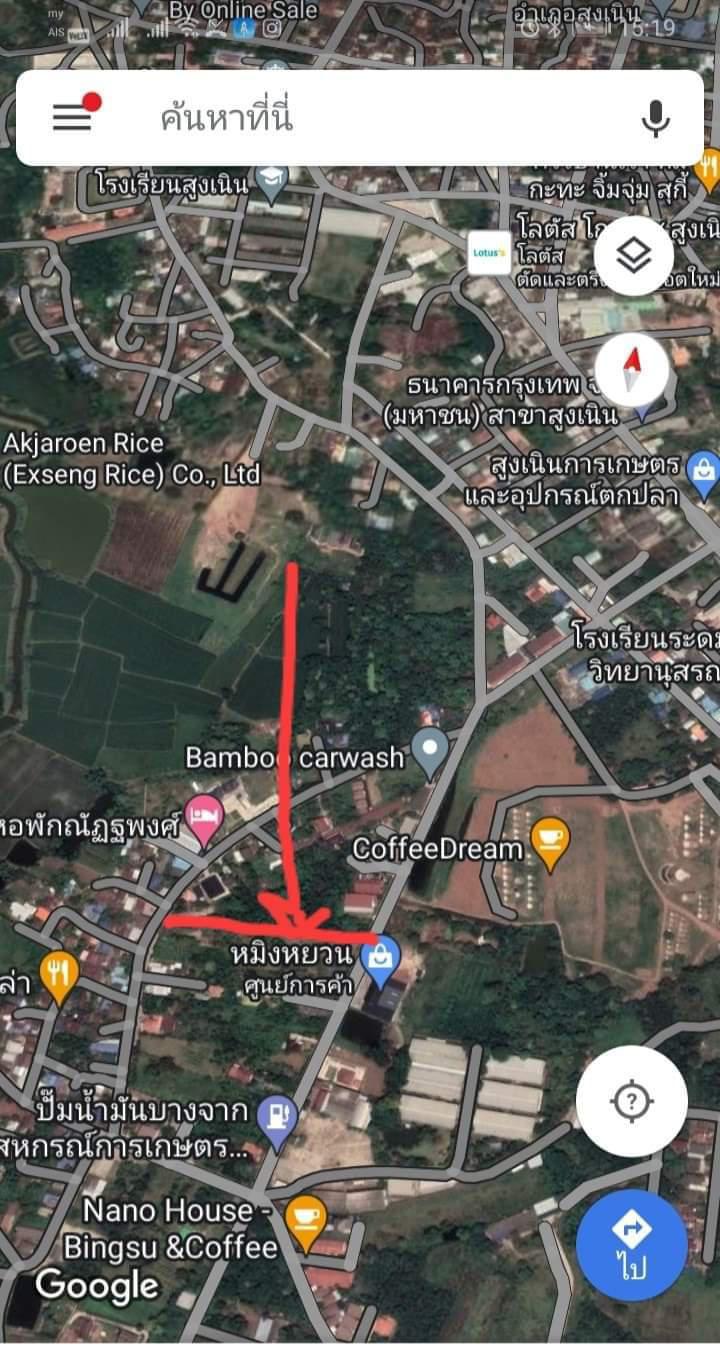The height and width of the screenshot is (1348, 720).
Task: Select the สูงเนินการเกษตร shop pin
Action: click(704, 467)
